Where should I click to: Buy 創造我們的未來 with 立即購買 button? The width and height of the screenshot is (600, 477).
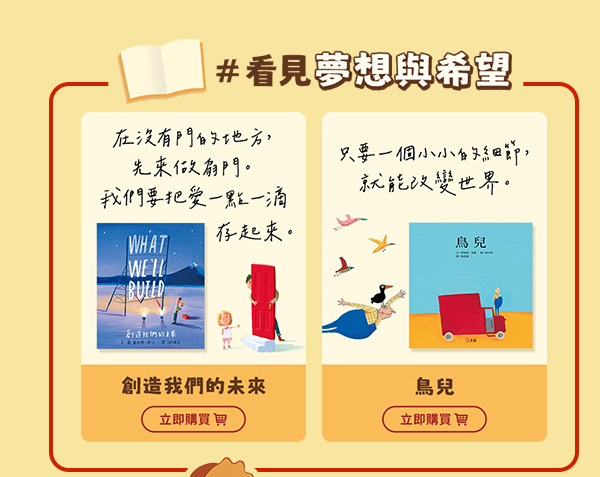point(193,419)
